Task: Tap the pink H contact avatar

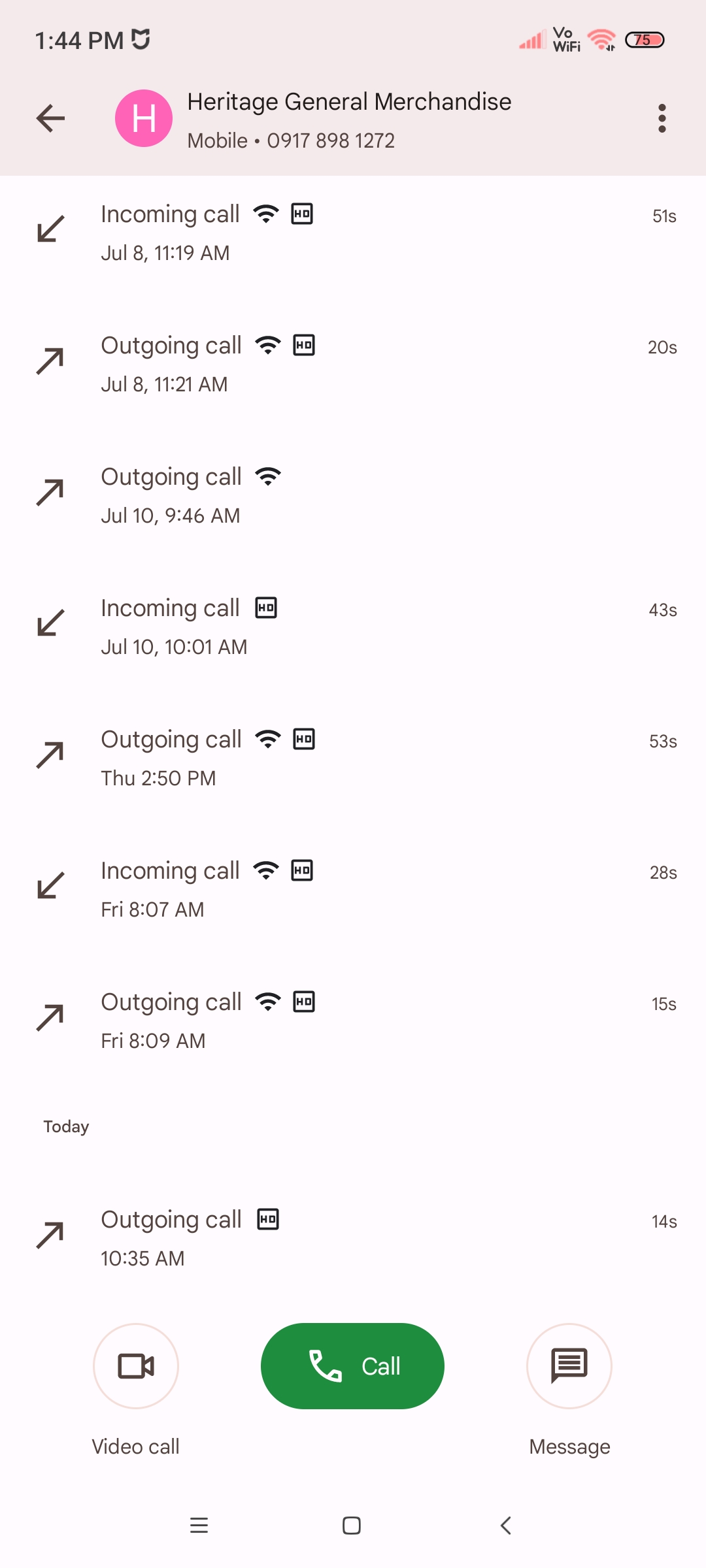Action: click(144, 118)
